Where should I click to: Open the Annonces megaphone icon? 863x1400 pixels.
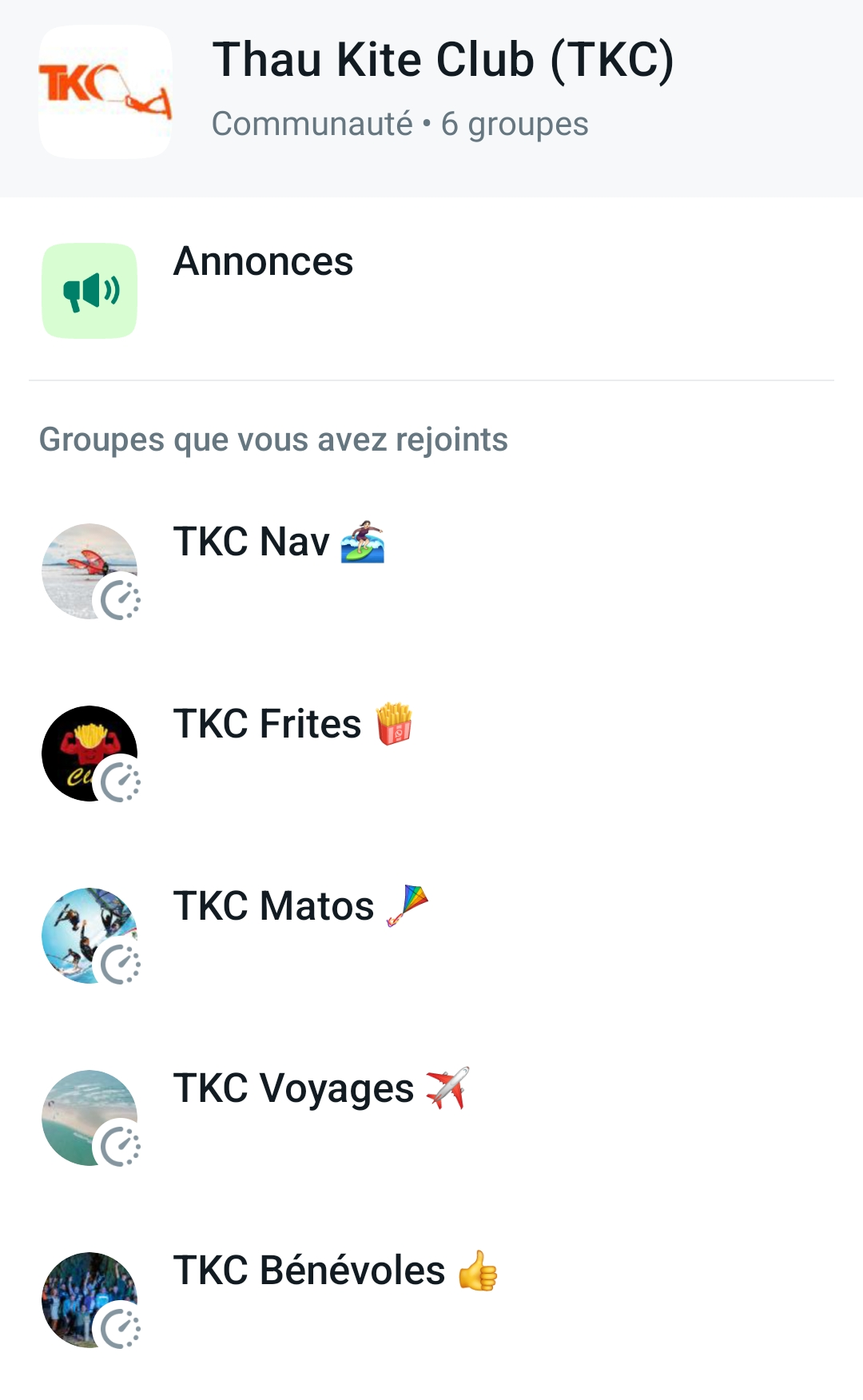click(90, 290)
